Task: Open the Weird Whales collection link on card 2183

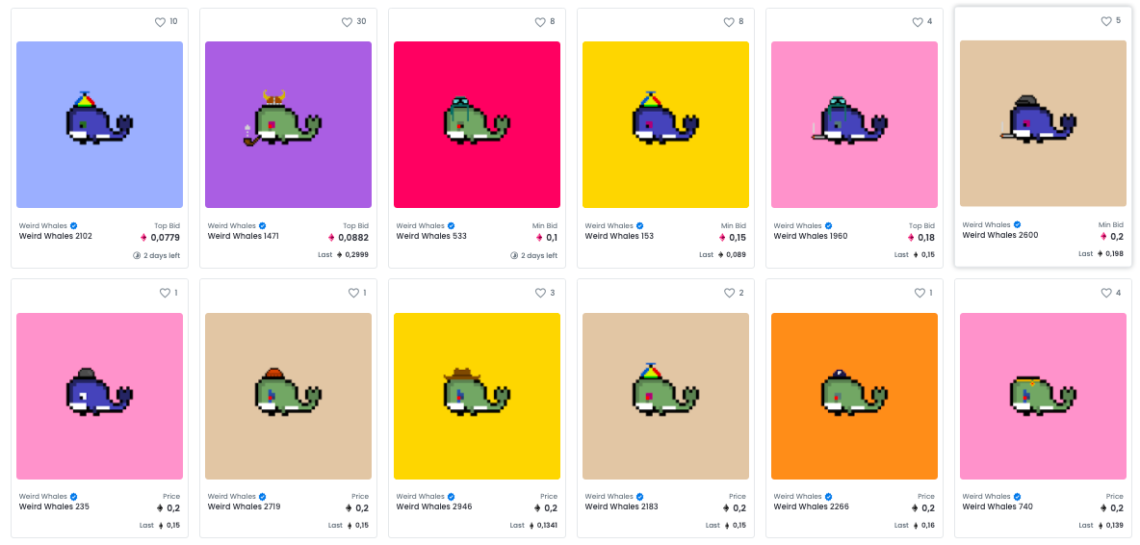Action: (609, 496)
